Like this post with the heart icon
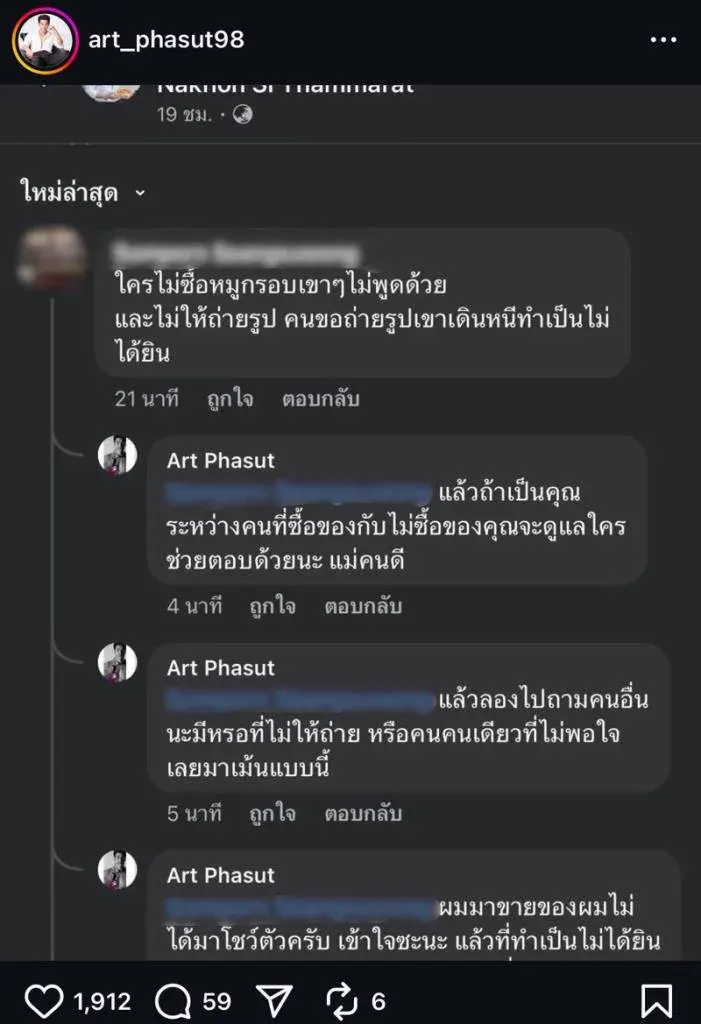This screenshot has width=701, height=1024. click(44, 1000)
